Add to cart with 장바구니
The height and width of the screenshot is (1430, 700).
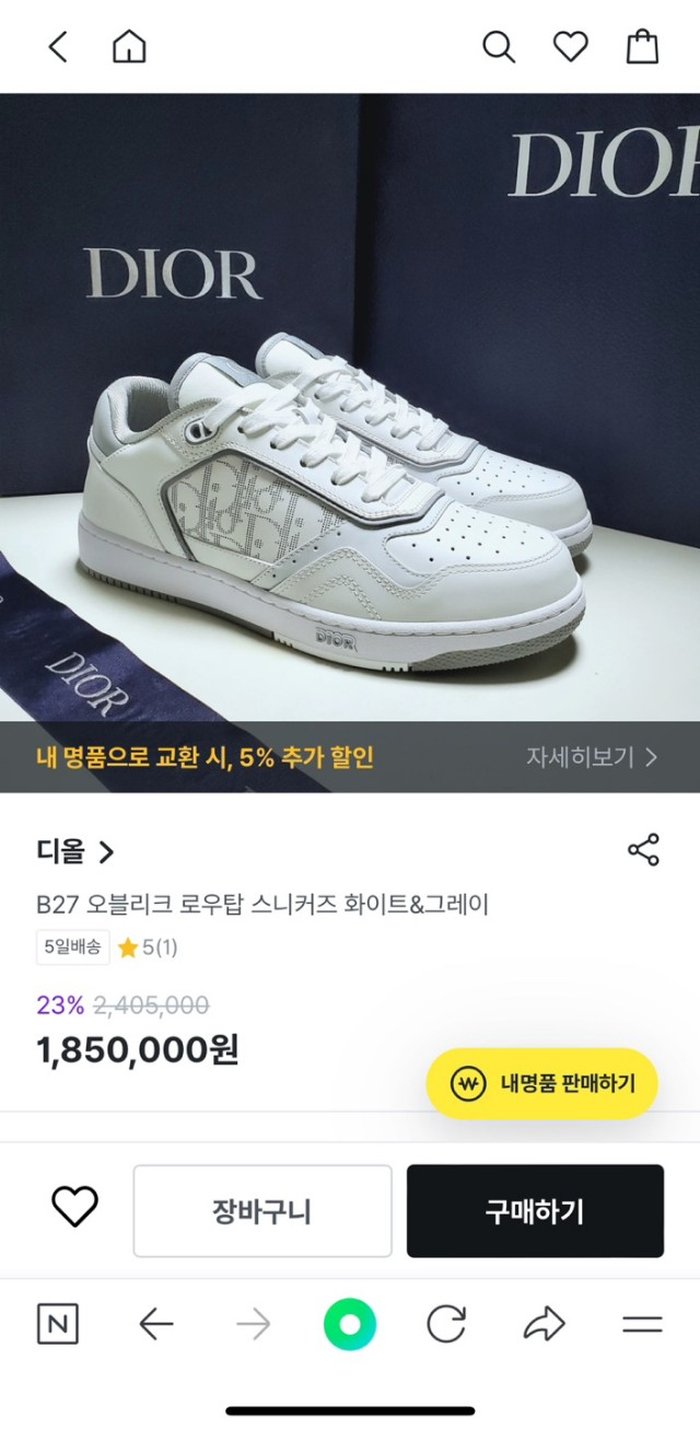262,1211
